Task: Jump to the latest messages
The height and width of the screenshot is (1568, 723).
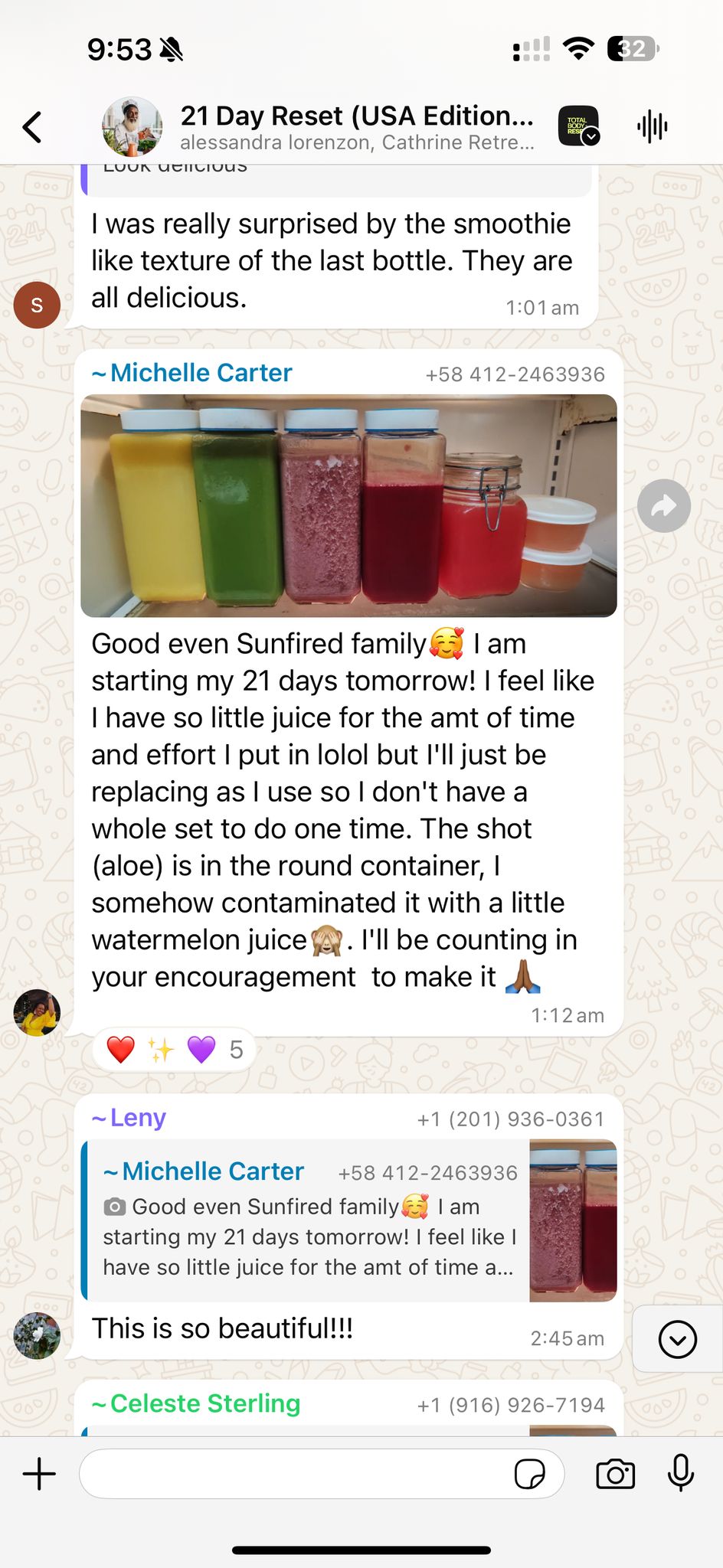Action: click(x=677, y=1340)
